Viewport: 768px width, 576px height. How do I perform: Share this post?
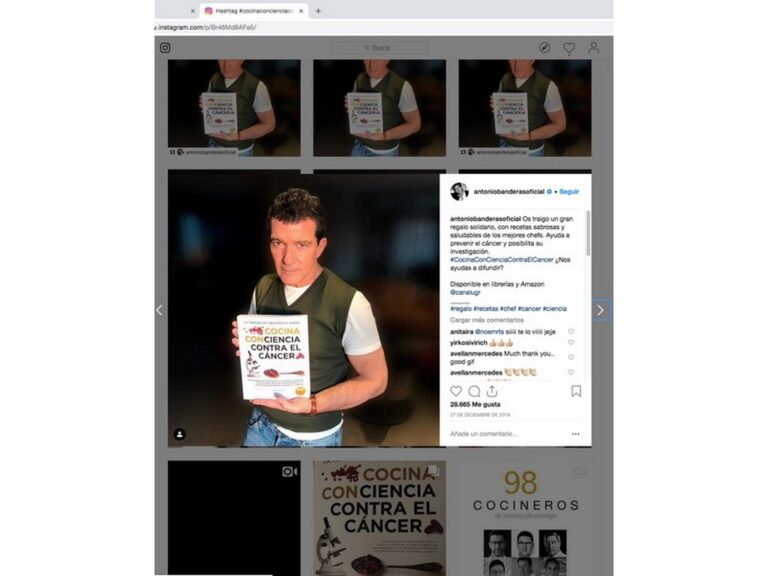[492, 391]
